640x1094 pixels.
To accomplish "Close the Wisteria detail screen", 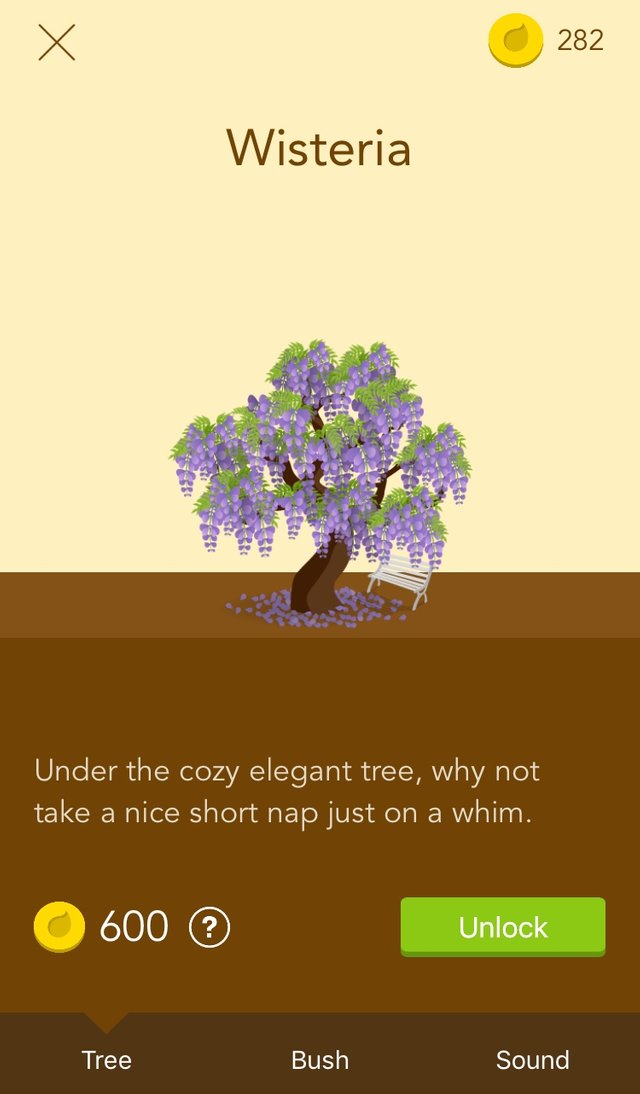I will [x=57, y=43].
